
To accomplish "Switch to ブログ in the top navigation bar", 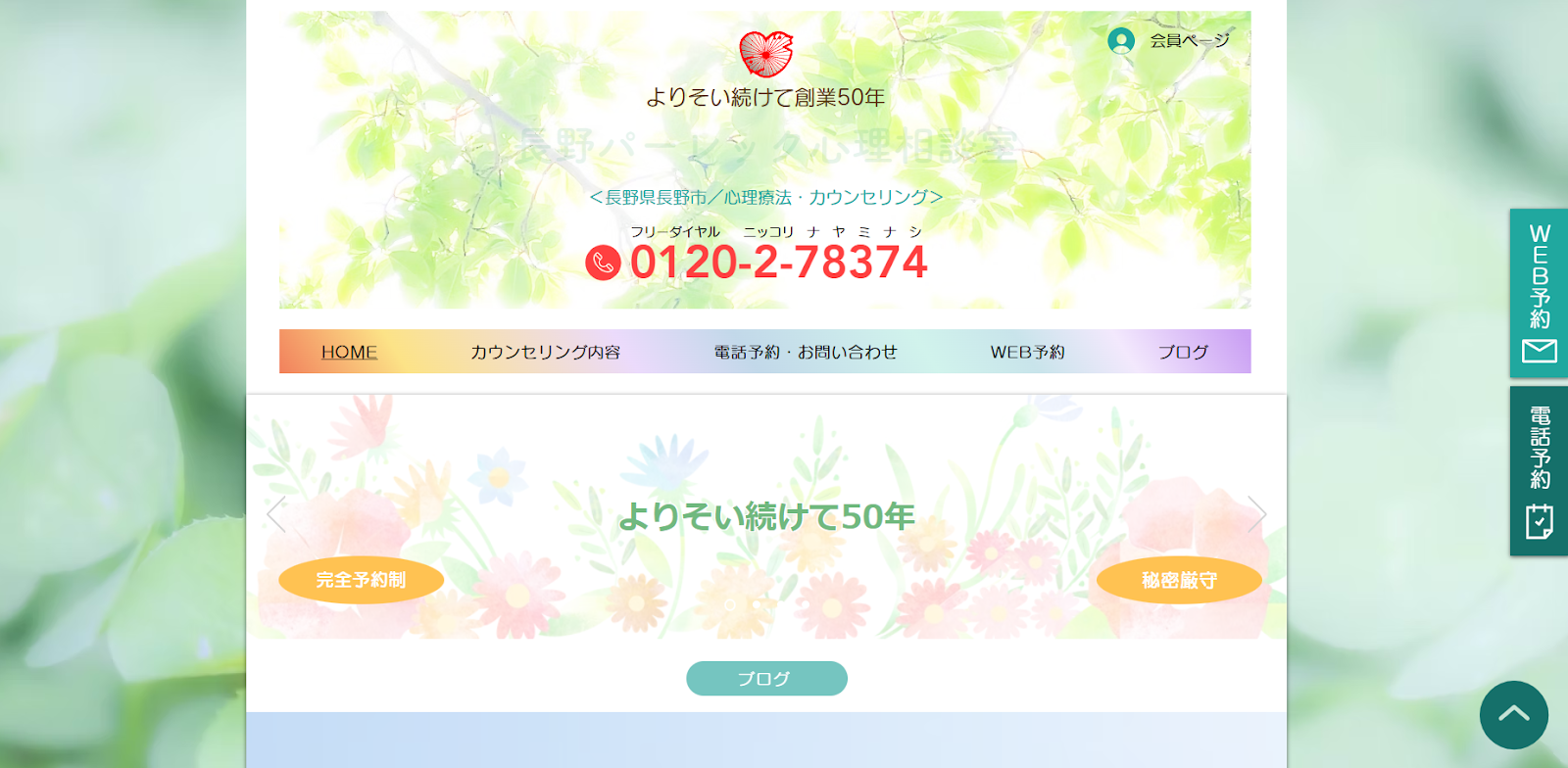I will [x=1183, y=352].
